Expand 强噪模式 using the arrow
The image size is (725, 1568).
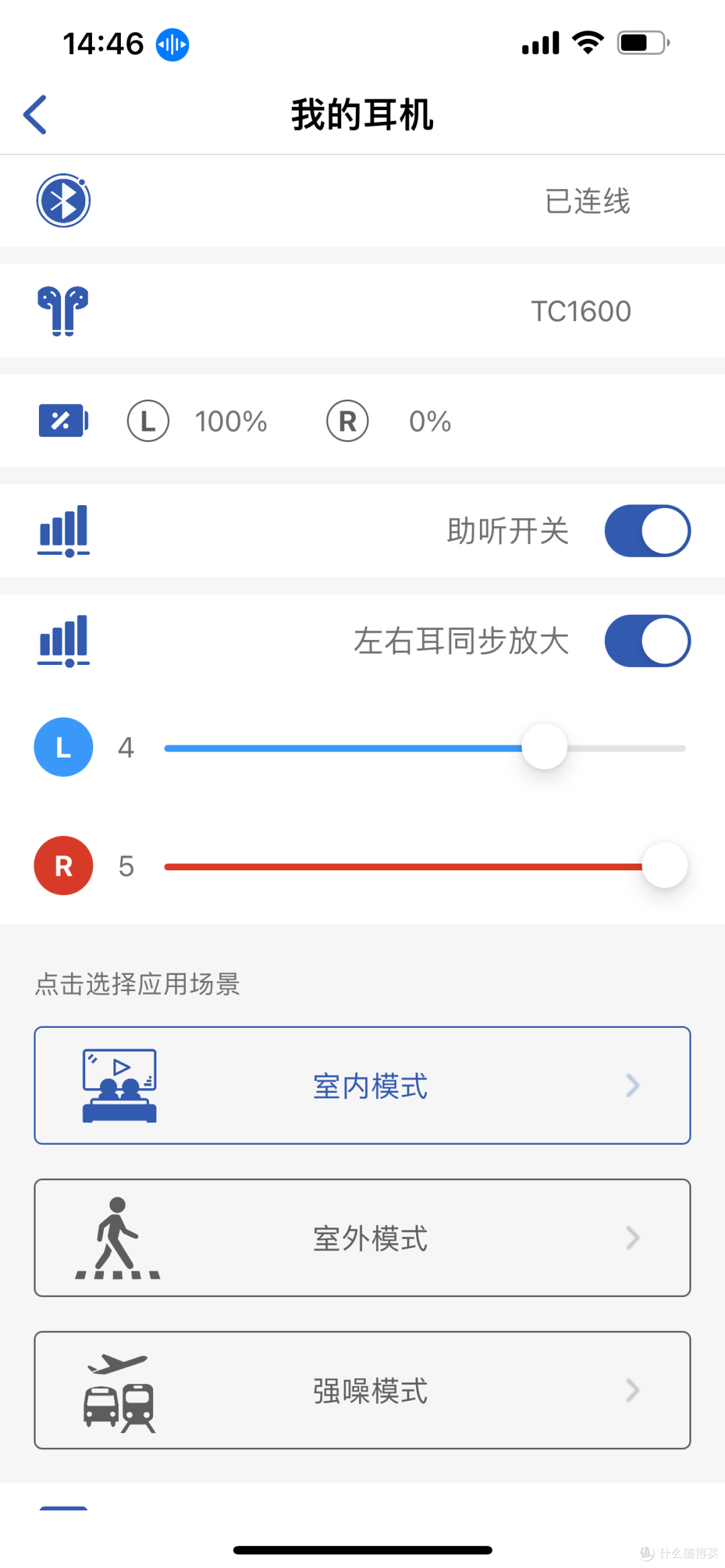coord(632,1391)
